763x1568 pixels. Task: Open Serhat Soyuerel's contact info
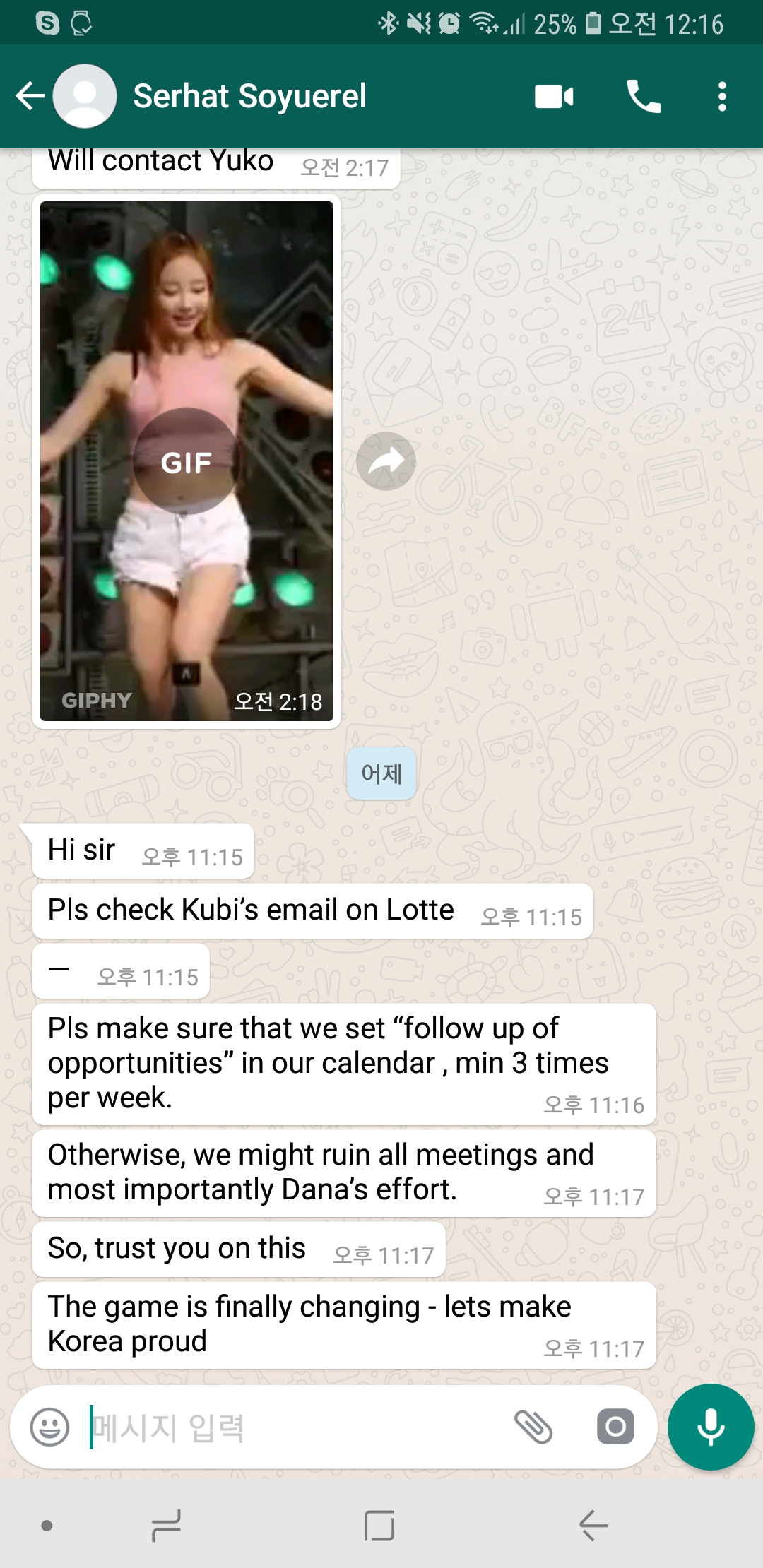point(249,97)
